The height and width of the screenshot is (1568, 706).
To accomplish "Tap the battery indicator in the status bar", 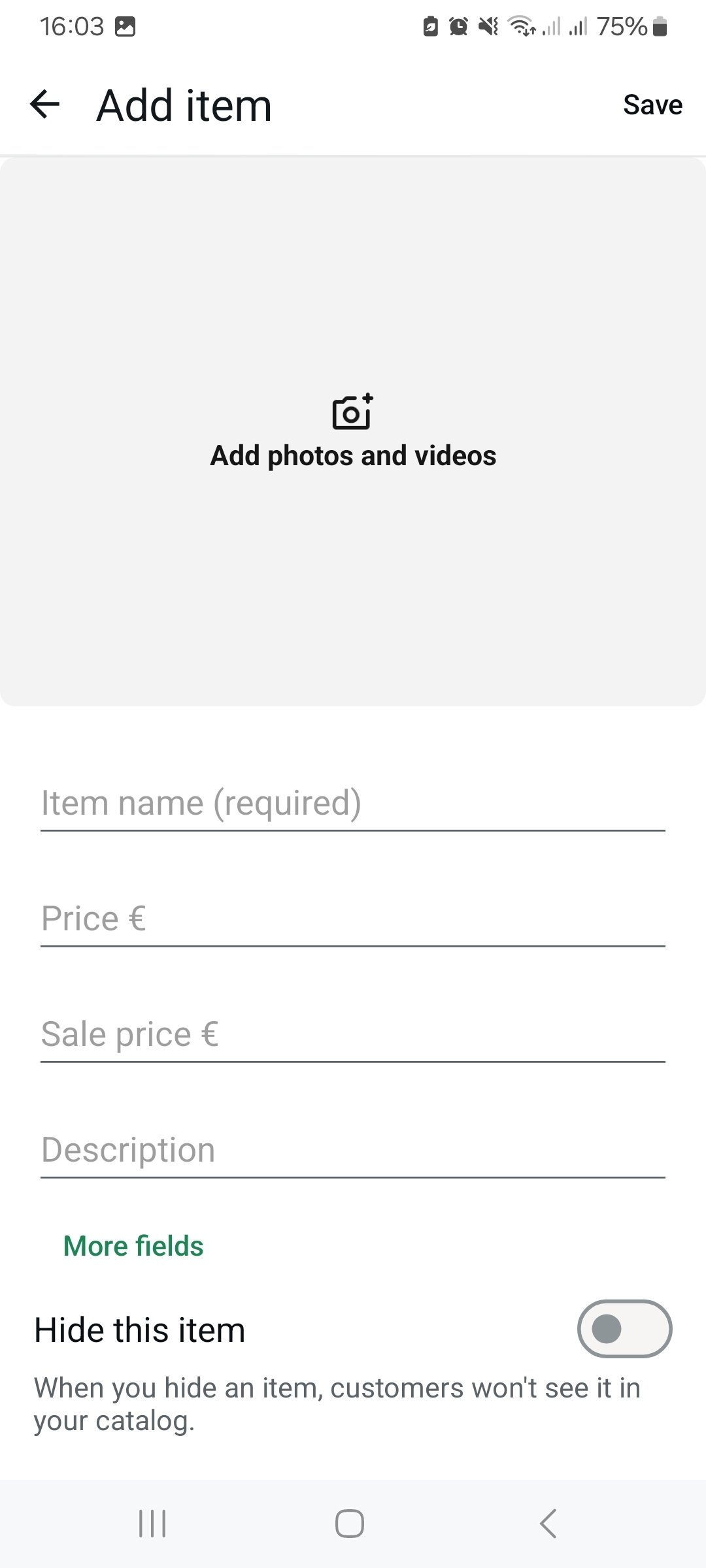I will tap(661, 27).
